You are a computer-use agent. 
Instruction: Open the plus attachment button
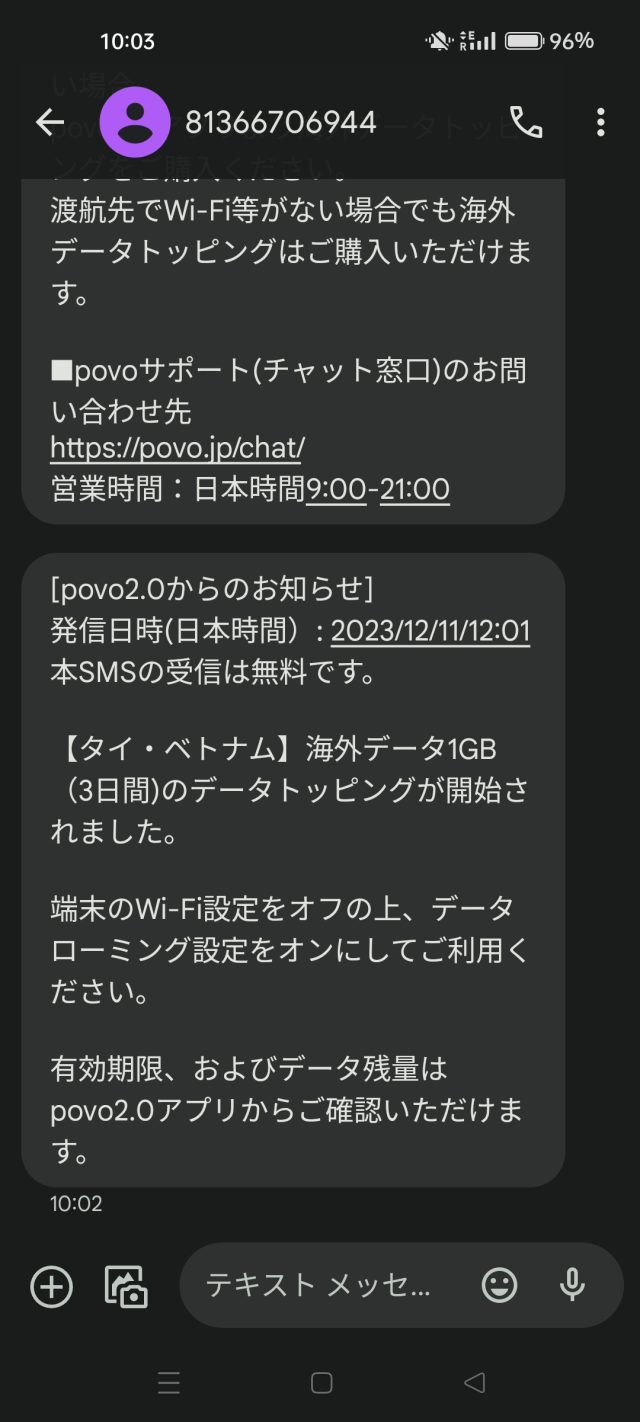[x=52, y=1286]
